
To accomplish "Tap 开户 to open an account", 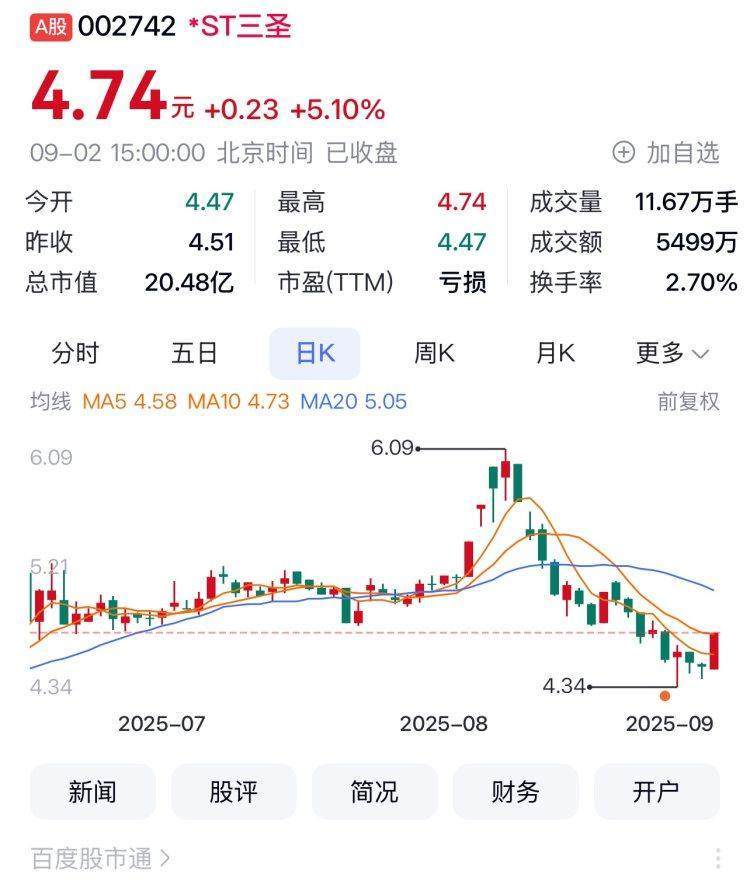I will [x=657, y=792].
